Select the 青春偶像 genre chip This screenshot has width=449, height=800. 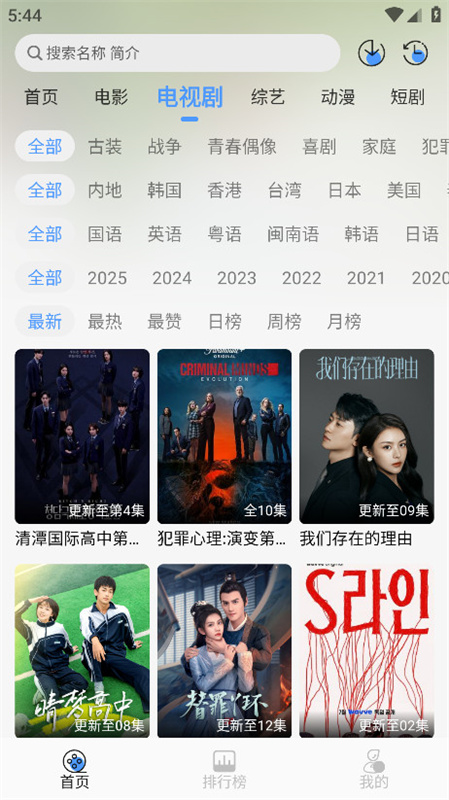coord(242,147)
